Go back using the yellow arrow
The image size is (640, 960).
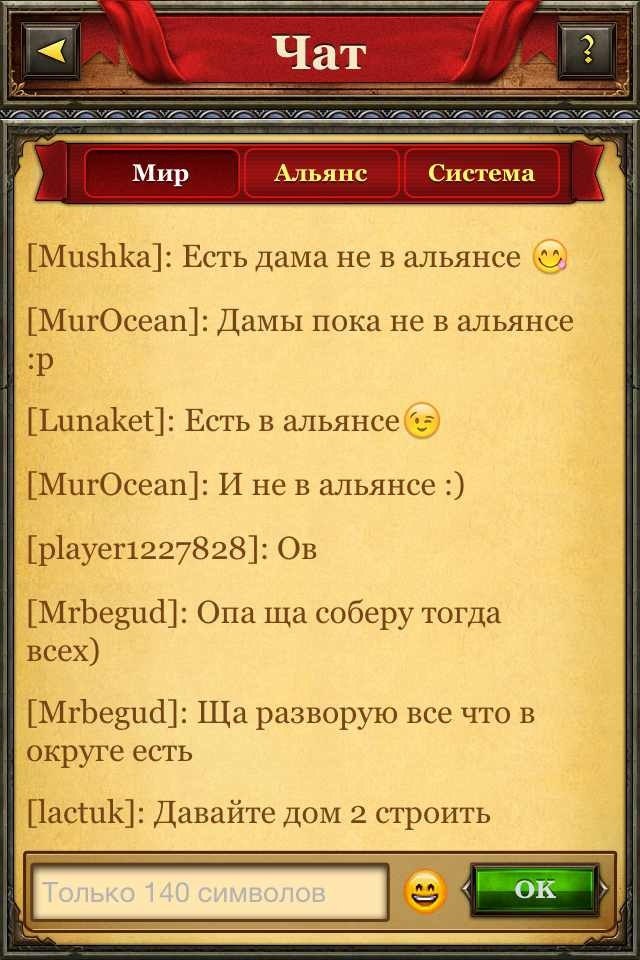[x=51, y=50]
